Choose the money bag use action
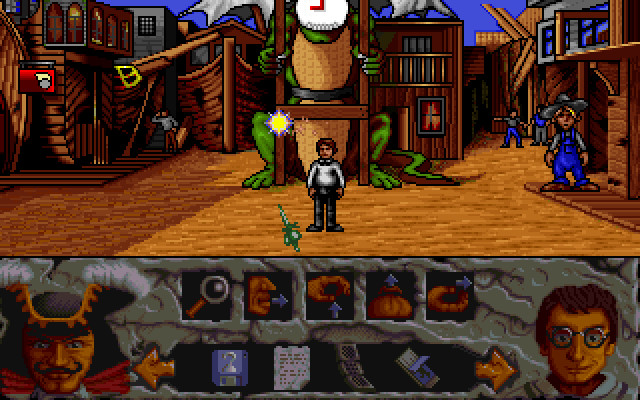Viewport: 640px width, 400px height. pyautogui.click(x=387, y=295)
